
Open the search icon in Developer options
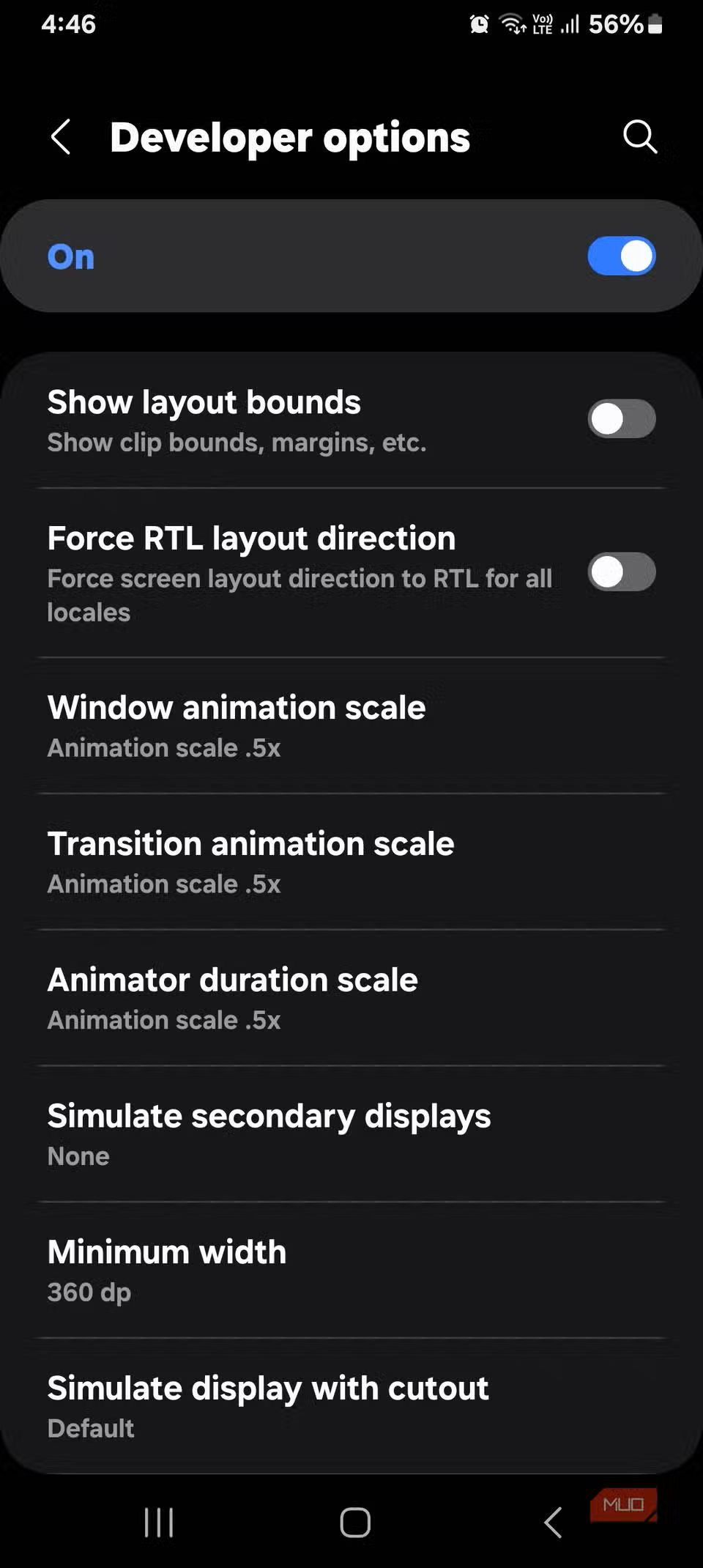(639, 136)
